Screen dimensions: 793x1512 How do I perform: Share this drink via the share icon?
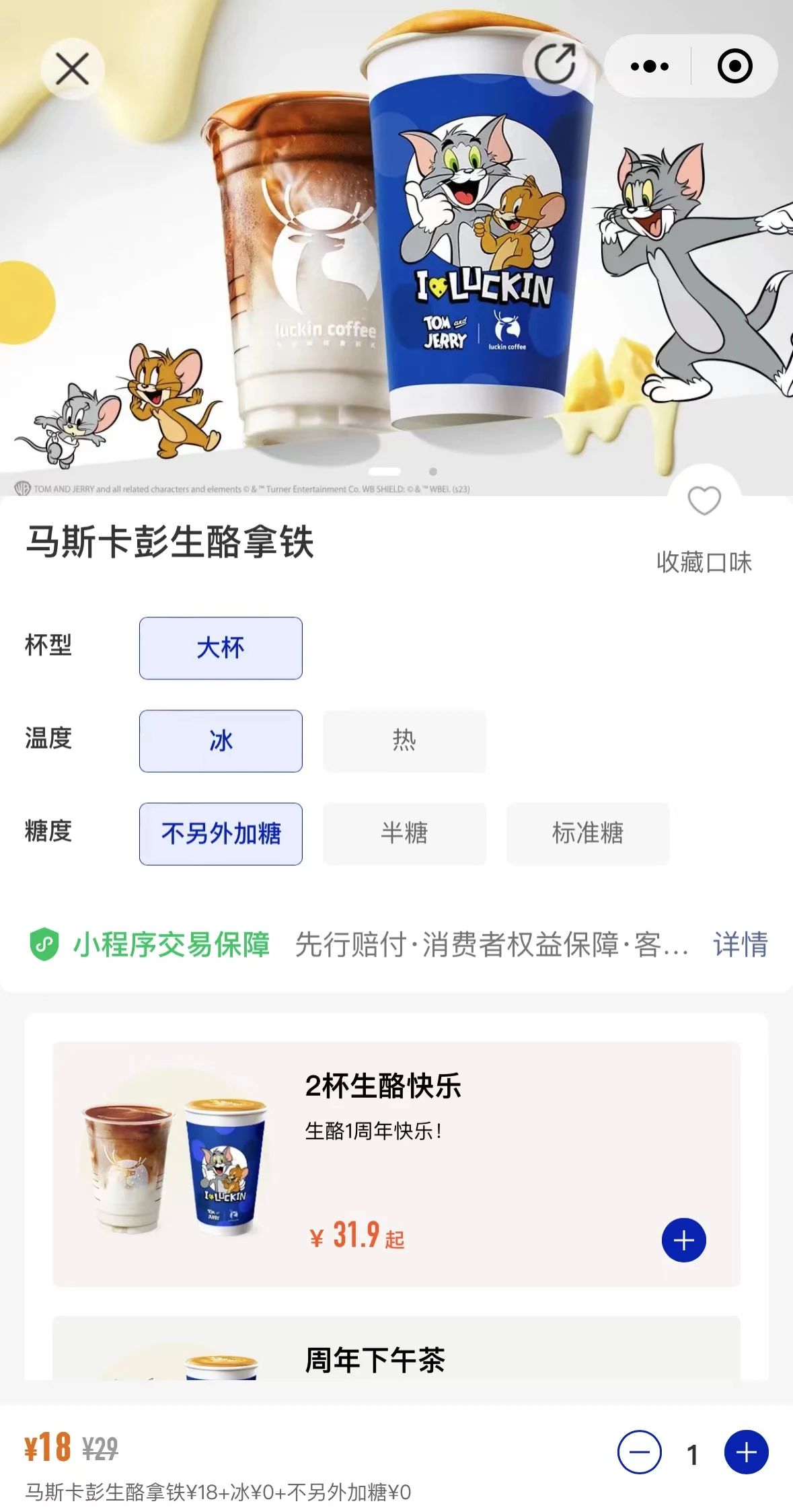(555, 65)
